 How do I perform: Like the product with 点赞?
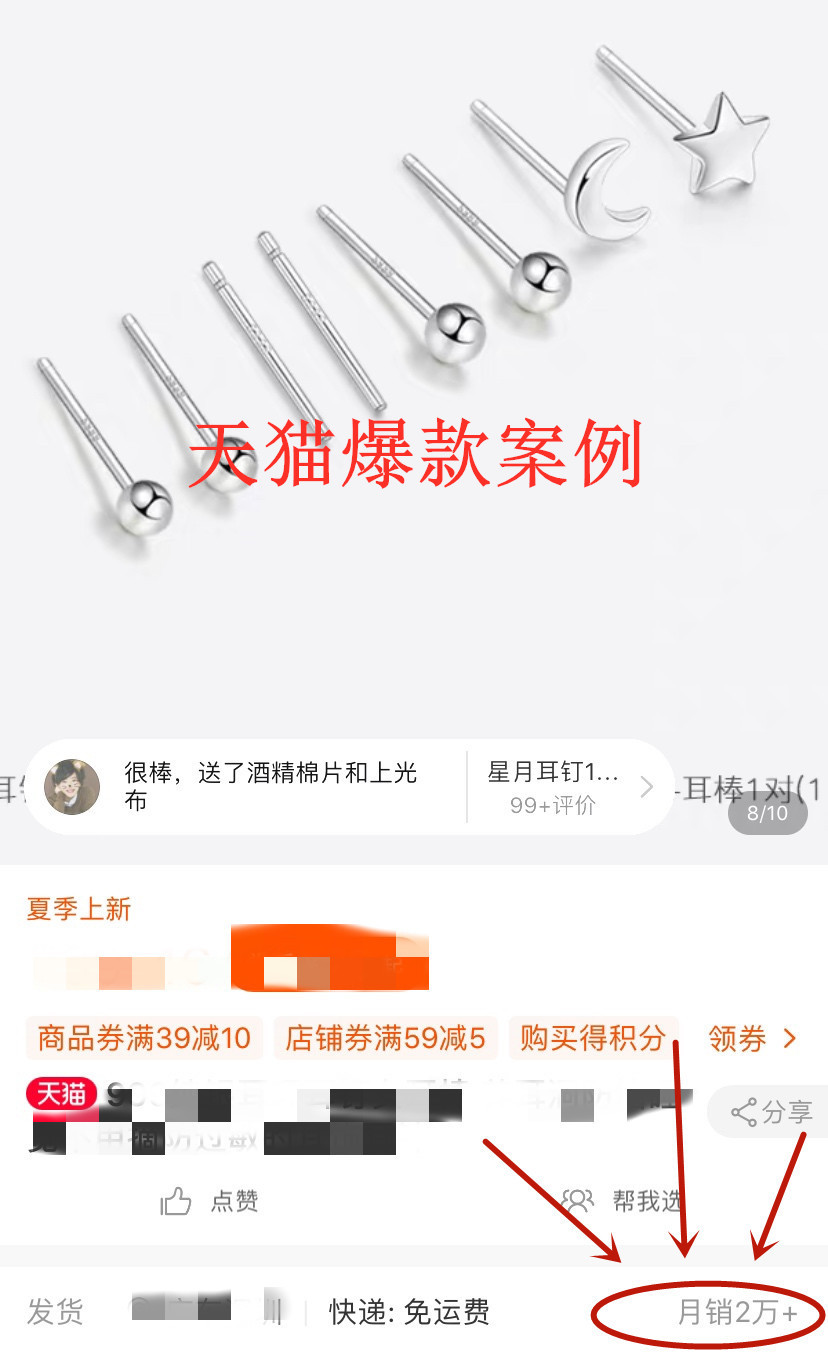210,1201
